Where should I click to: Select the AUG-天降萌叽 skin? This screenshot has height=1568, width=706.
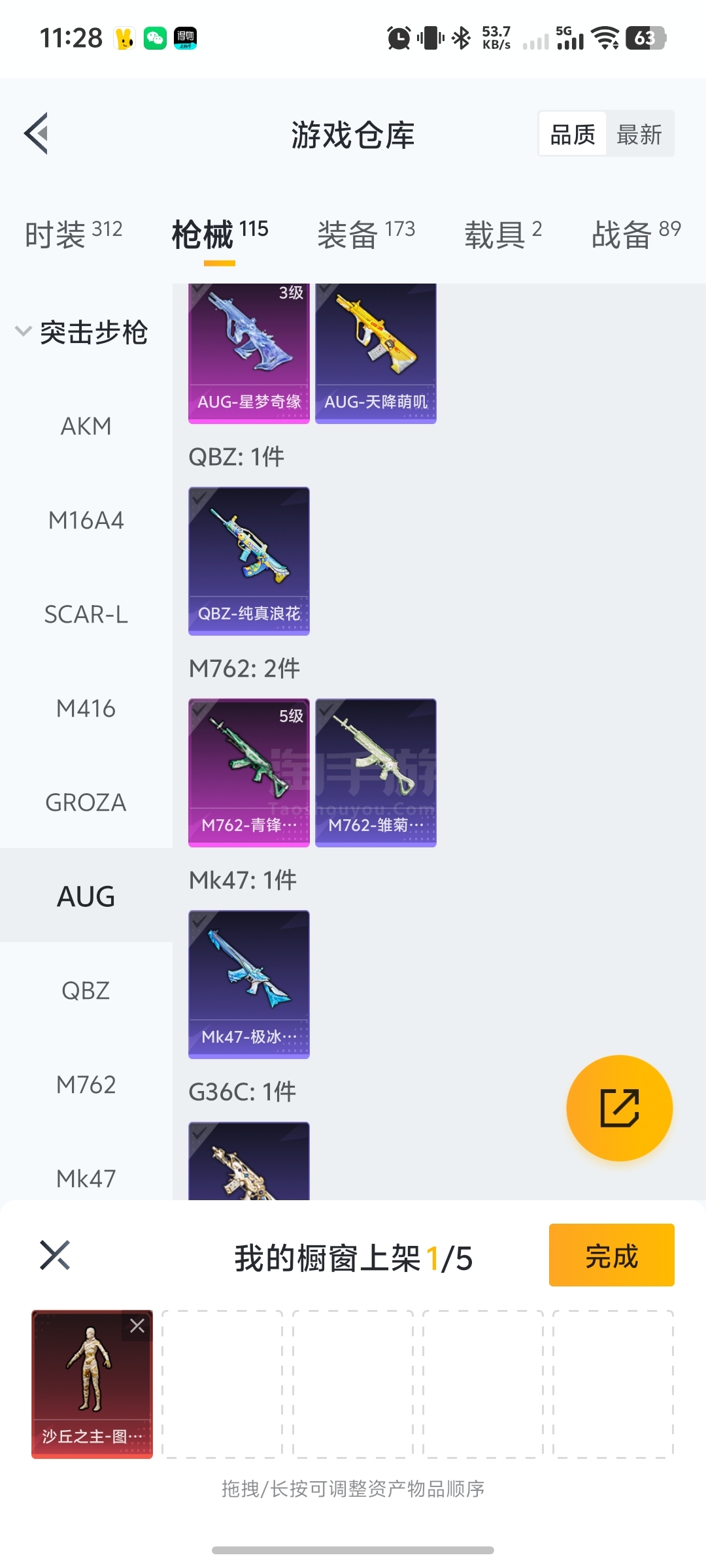coord(375,353)
